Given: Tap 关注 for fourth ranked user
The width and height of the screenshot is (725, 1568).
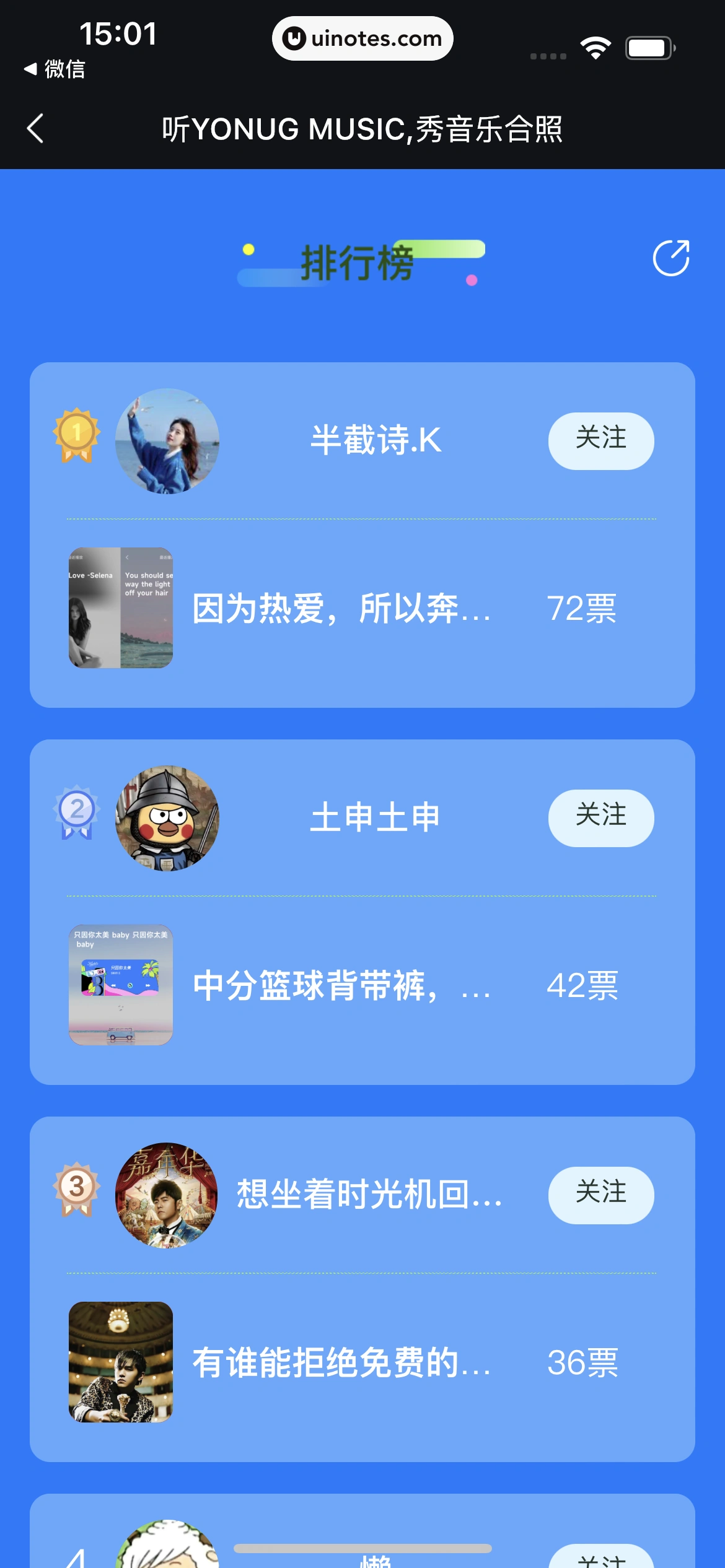Looking at the screenshot, I should pyautogui.click(x=602, y=1561).
